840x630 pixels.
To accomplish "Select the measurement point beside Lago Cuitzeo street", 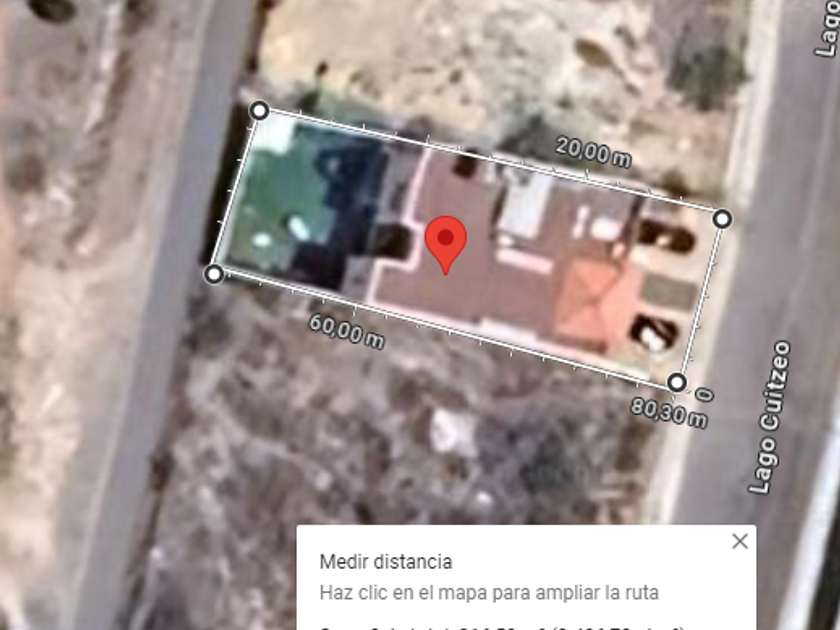I will pos(722,218).
